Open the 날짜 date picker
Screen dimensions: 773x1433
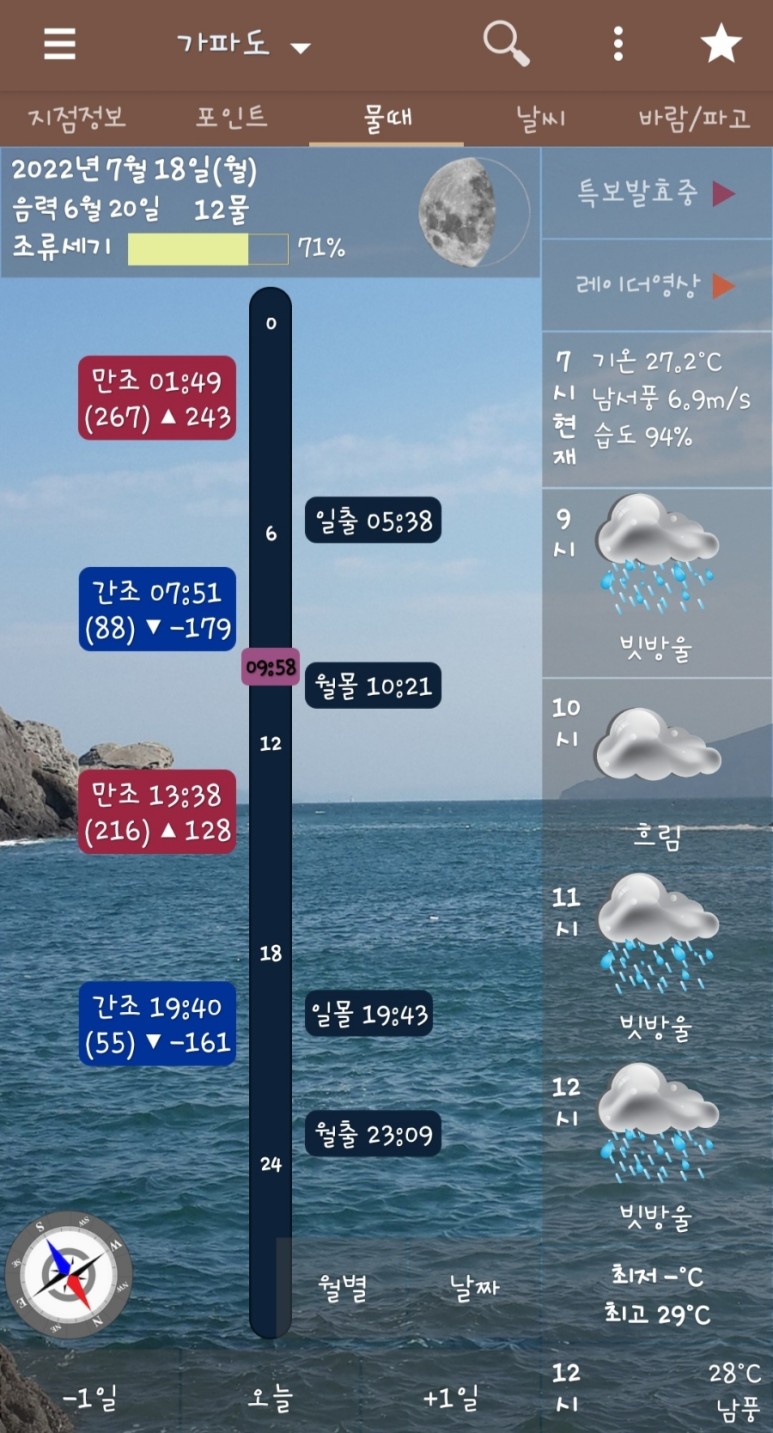[473, 1288]
